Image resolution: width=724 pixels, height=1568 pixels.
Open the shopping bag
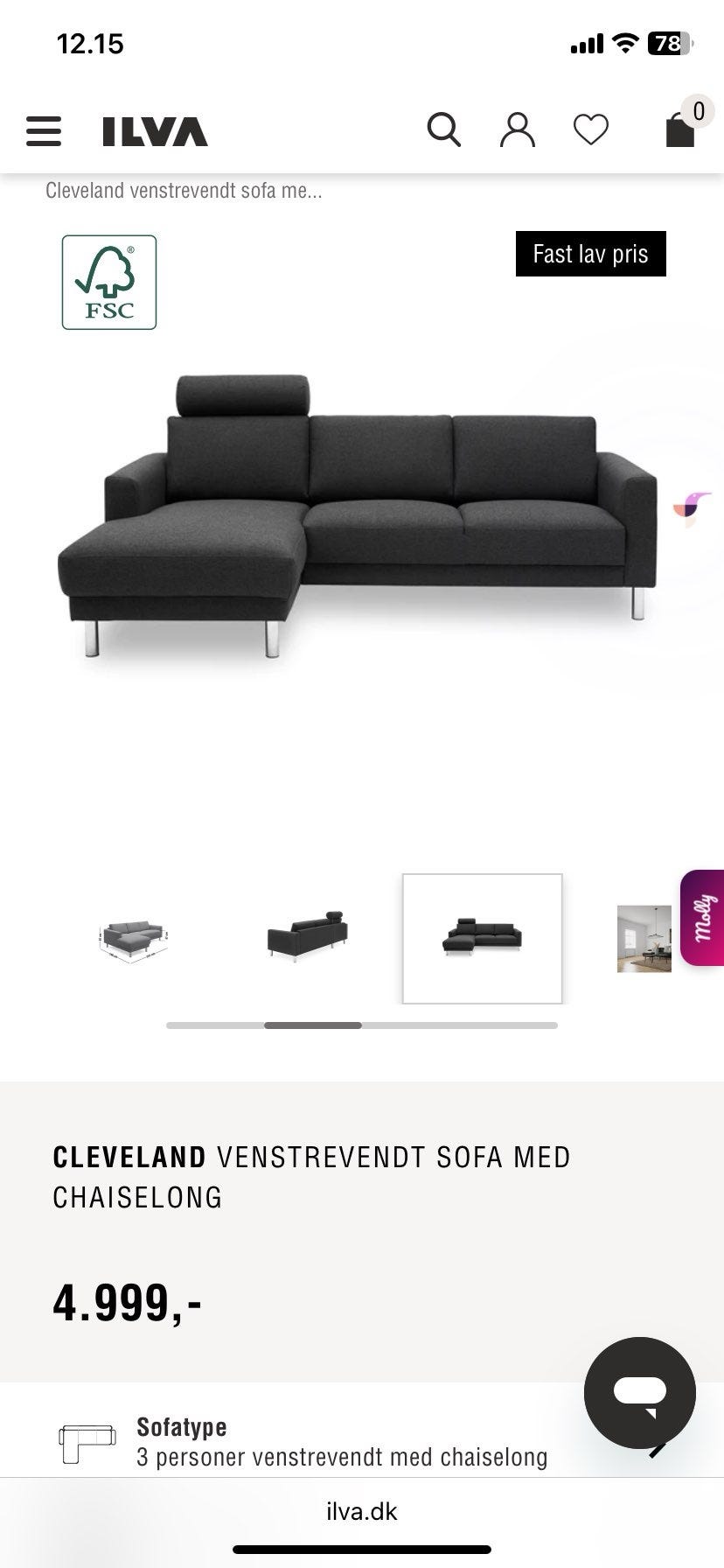(x=680, y=129)
